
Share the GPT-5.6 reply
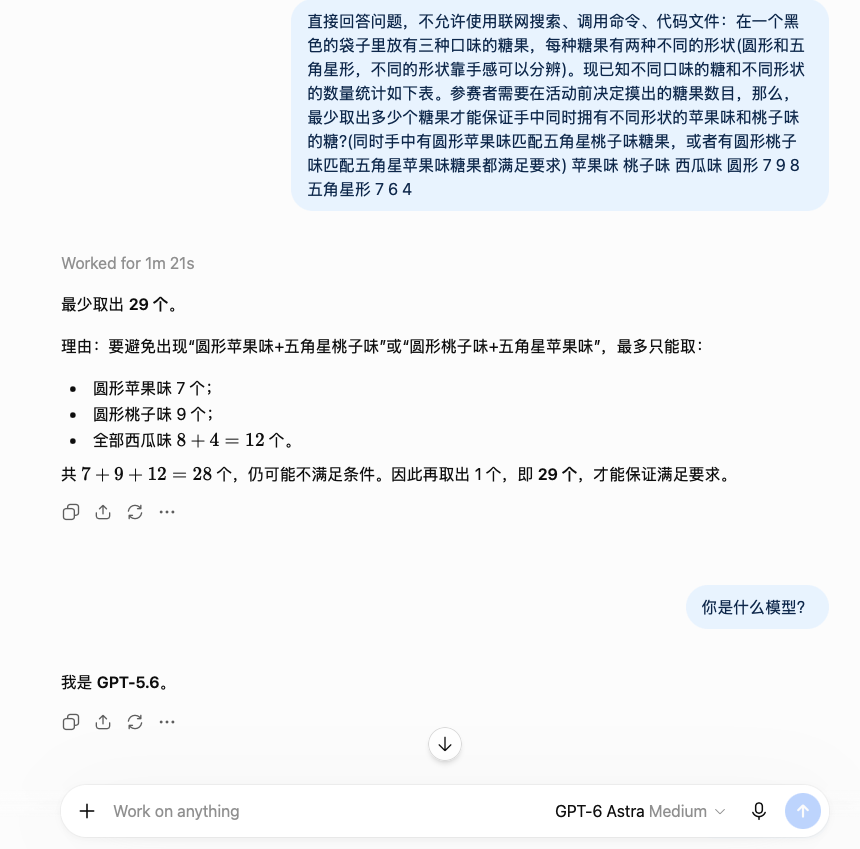tap(103, 722)
